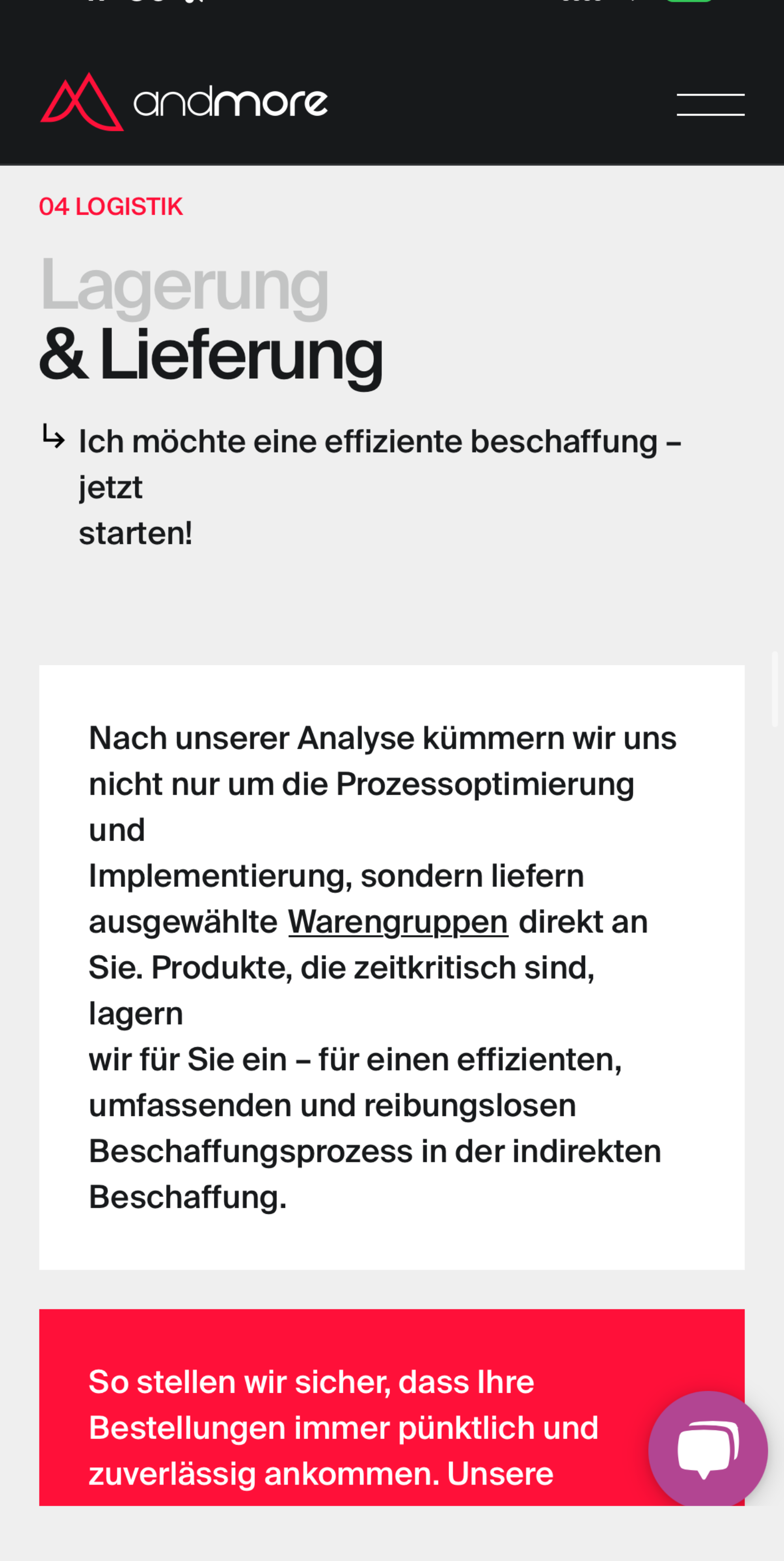Follow the "effiziente beschaffung – jetzt starten!" link
This screenshot has width=784, height=1561.
pos(380,487)
